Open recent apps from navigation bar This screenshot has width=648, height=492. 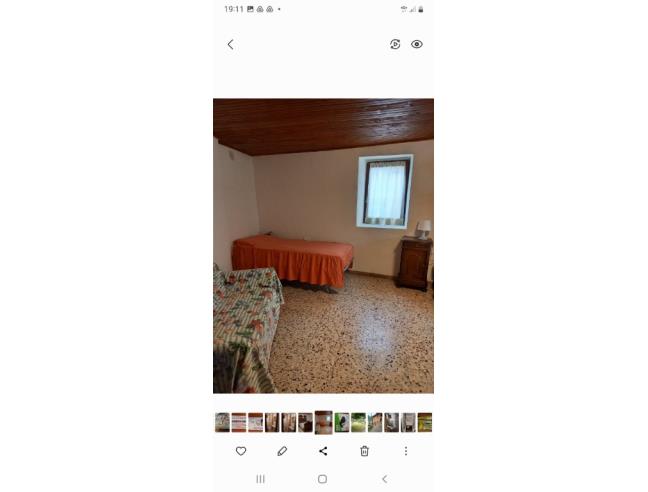[x=260, y=479]
